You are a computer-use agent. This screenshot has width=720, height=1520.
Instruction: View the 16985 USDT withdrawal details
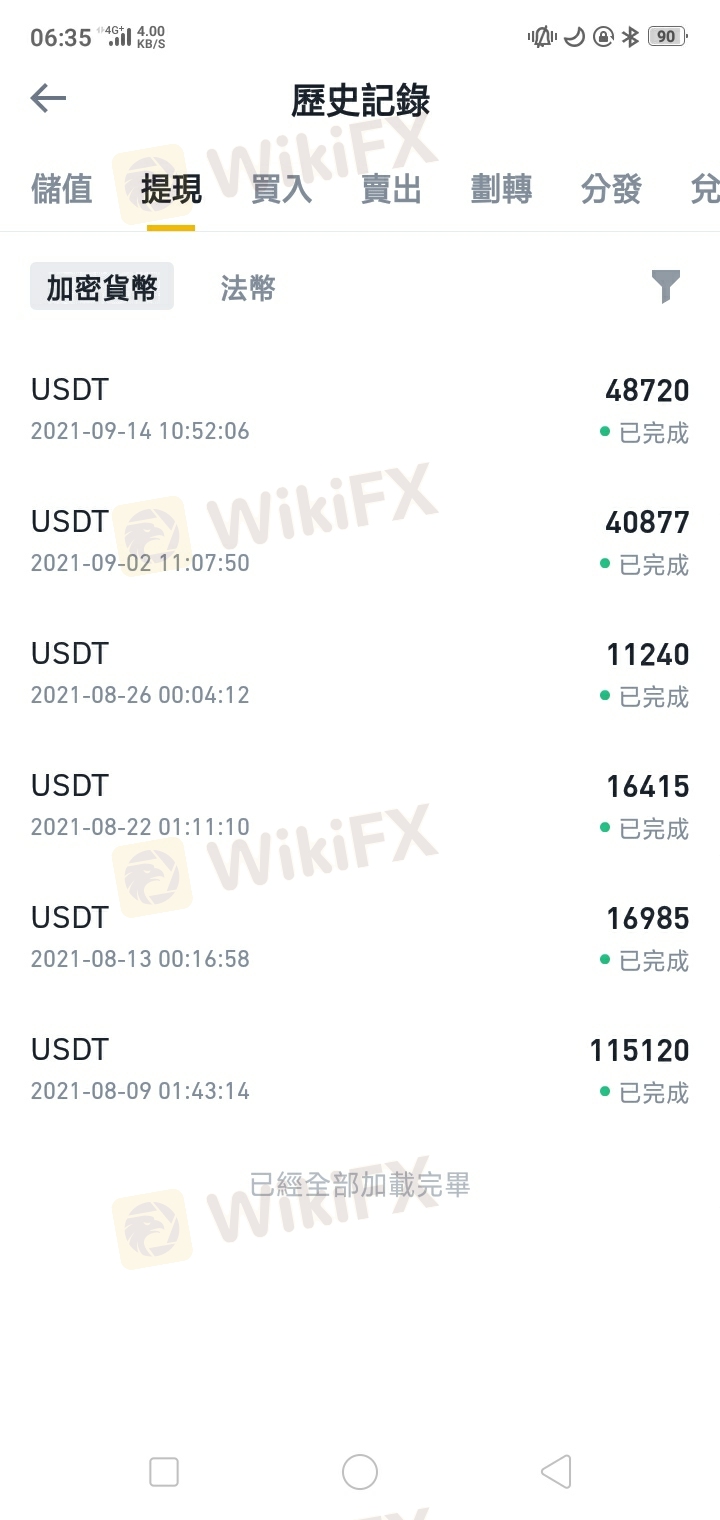[x=360, y=938]
